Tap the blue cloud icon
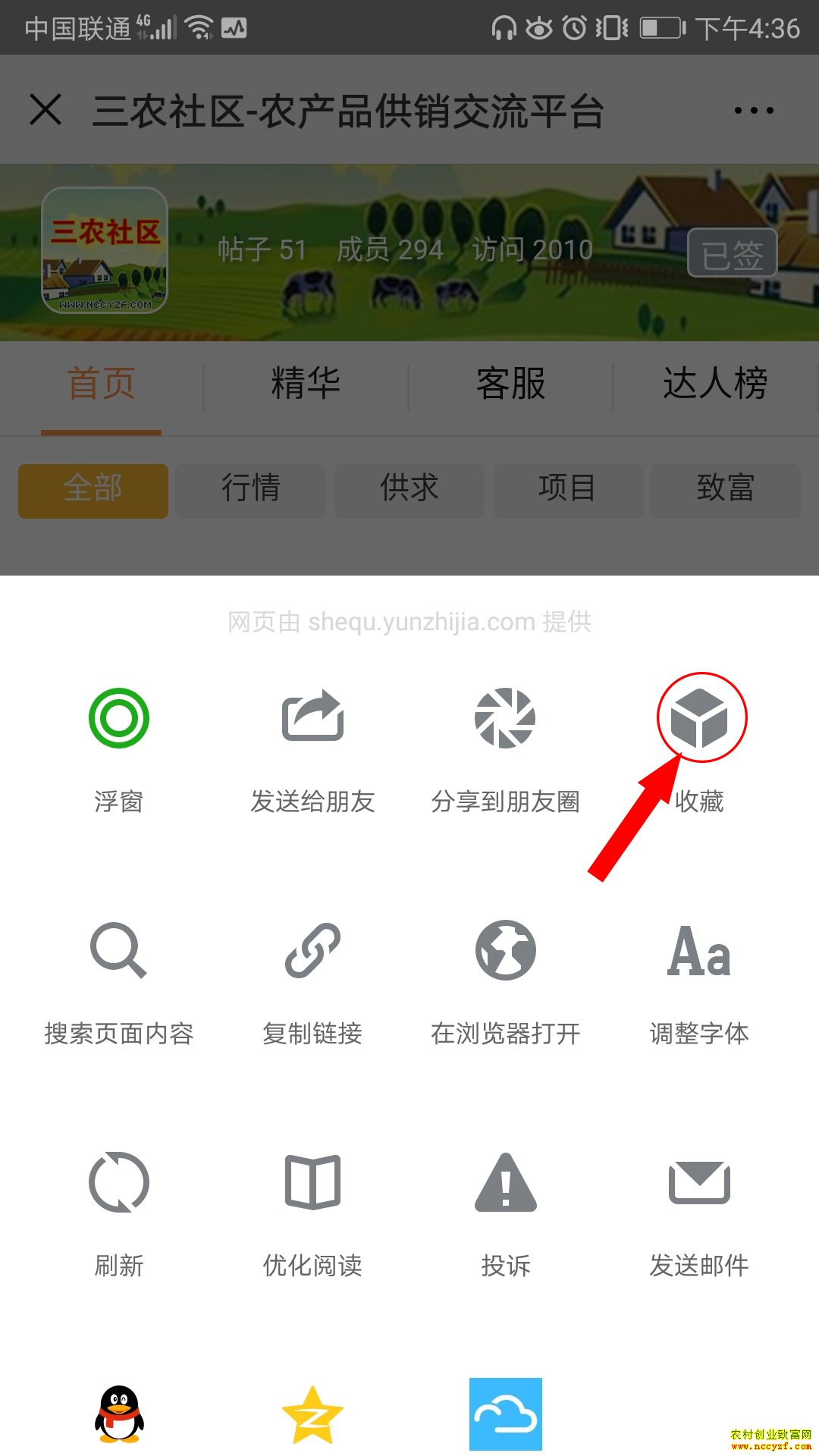Image resolution: width=819 pixels, height=1456 pixels. [505, 1414]
